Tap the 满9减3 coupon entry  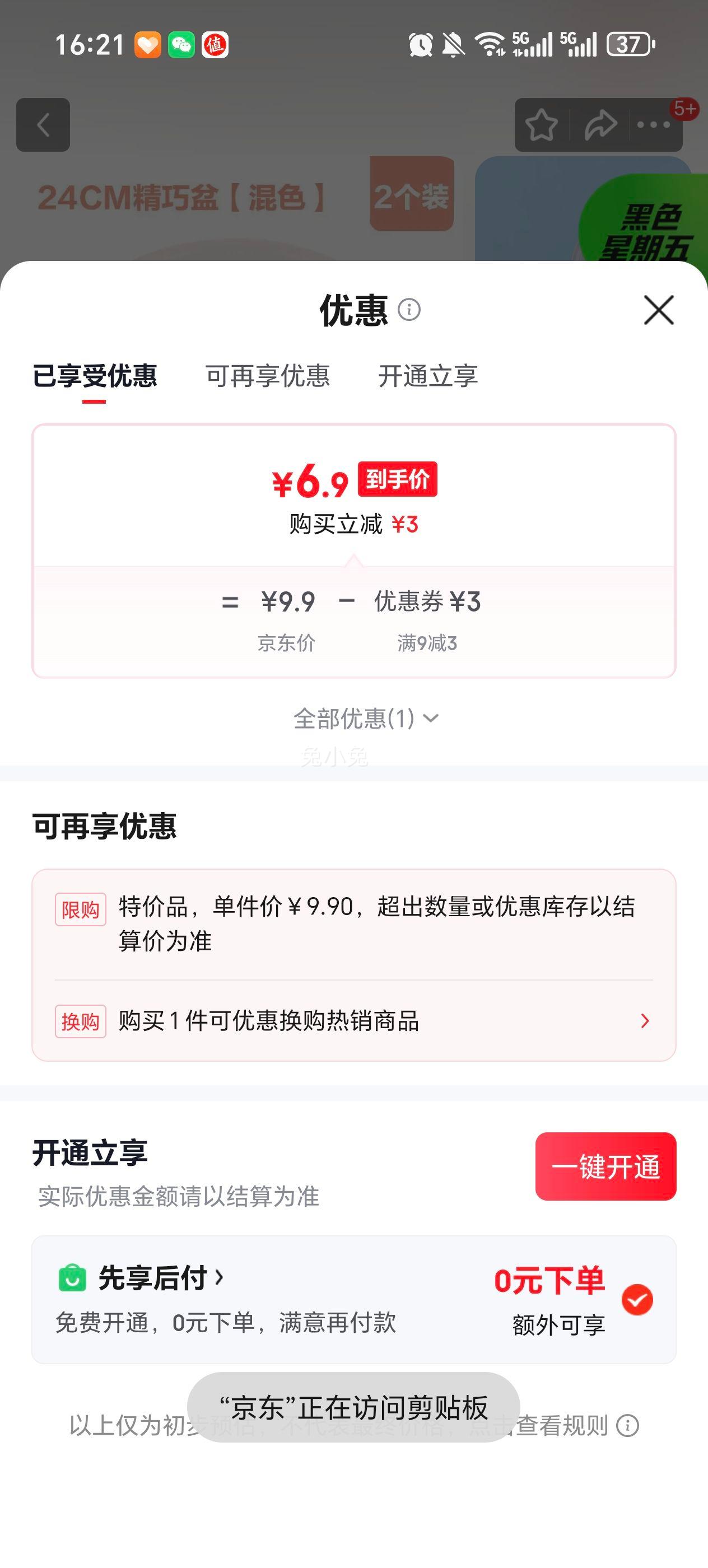(427, 621)
